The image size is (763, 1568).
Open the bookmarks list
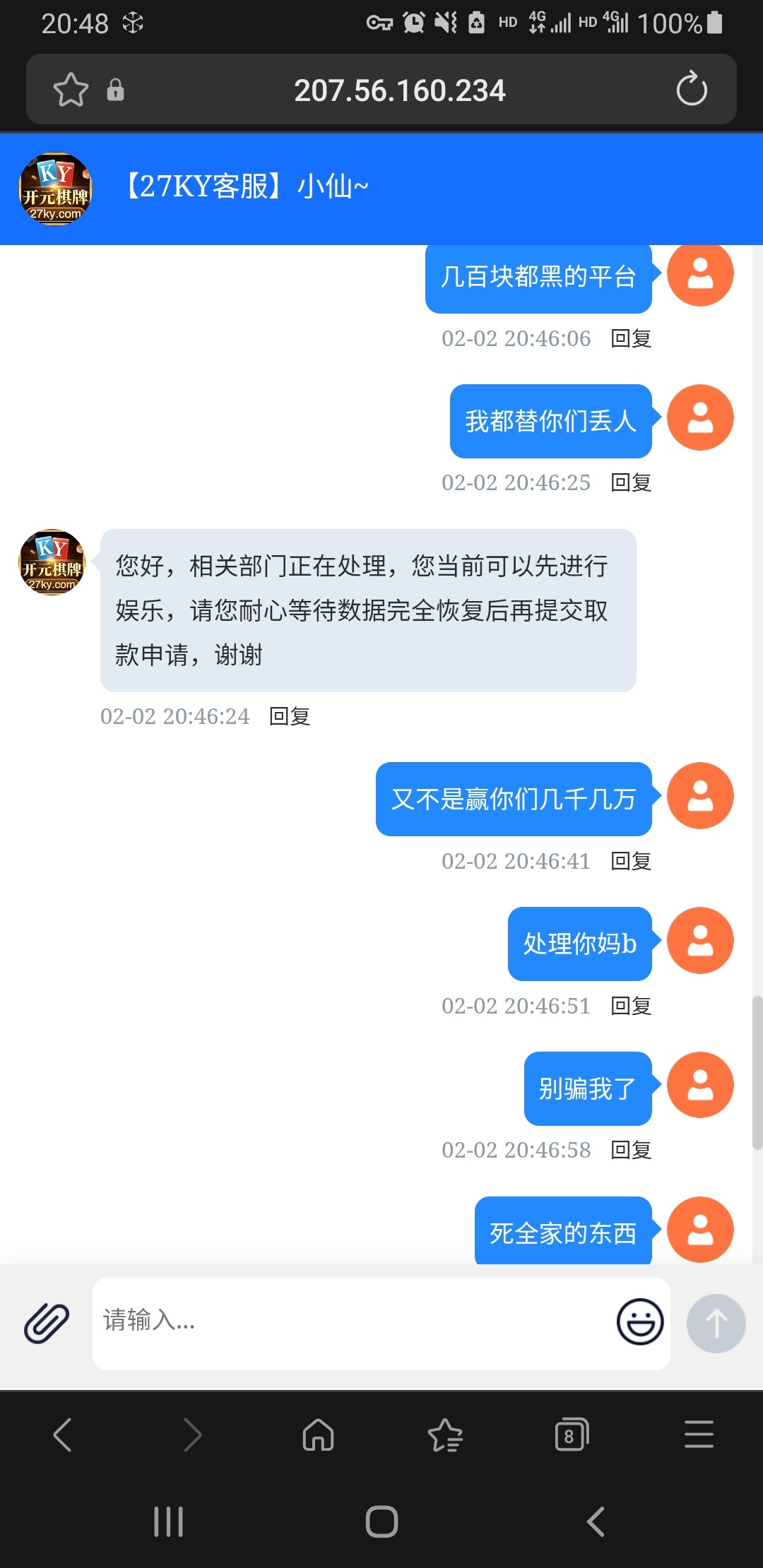pos(445,1435)
